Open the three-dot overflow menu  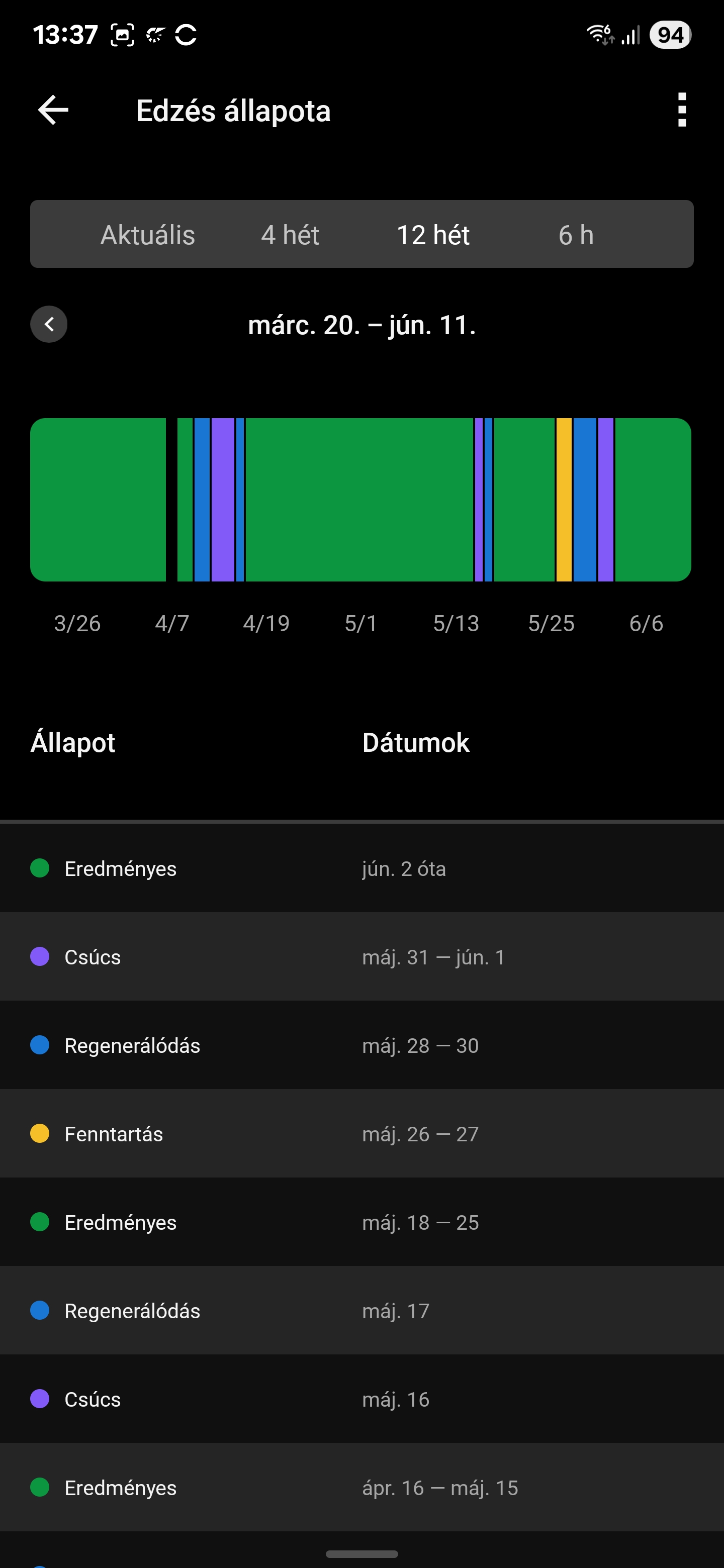[681, 110]
